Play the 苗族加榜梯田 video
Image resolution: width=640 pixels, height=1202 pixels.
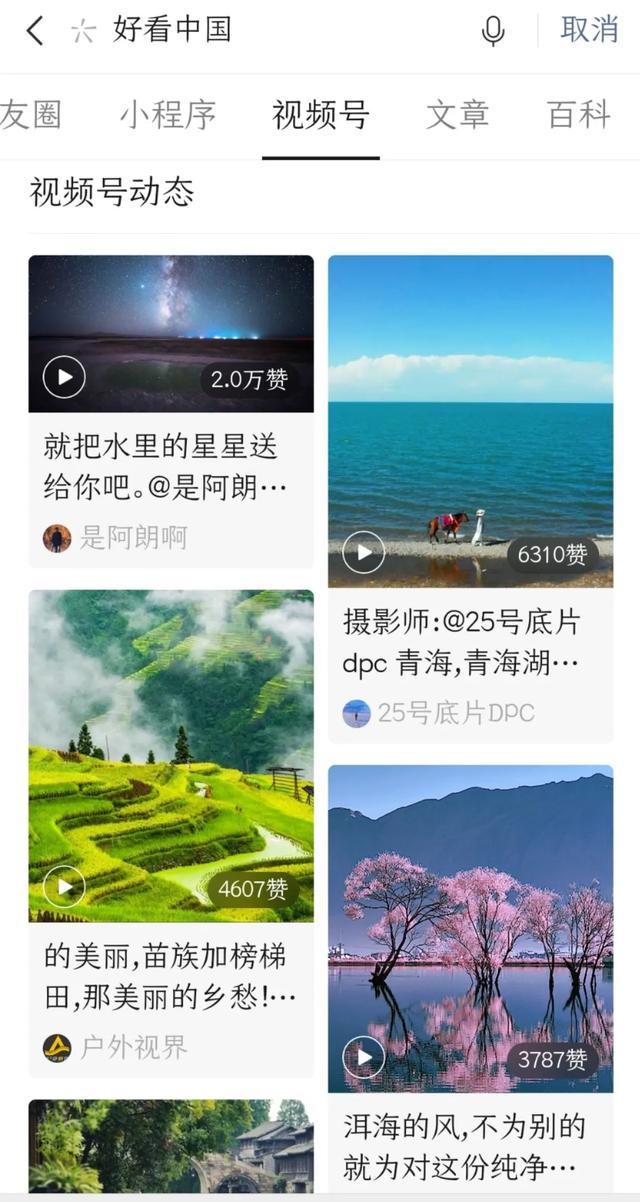pos(171,756)
